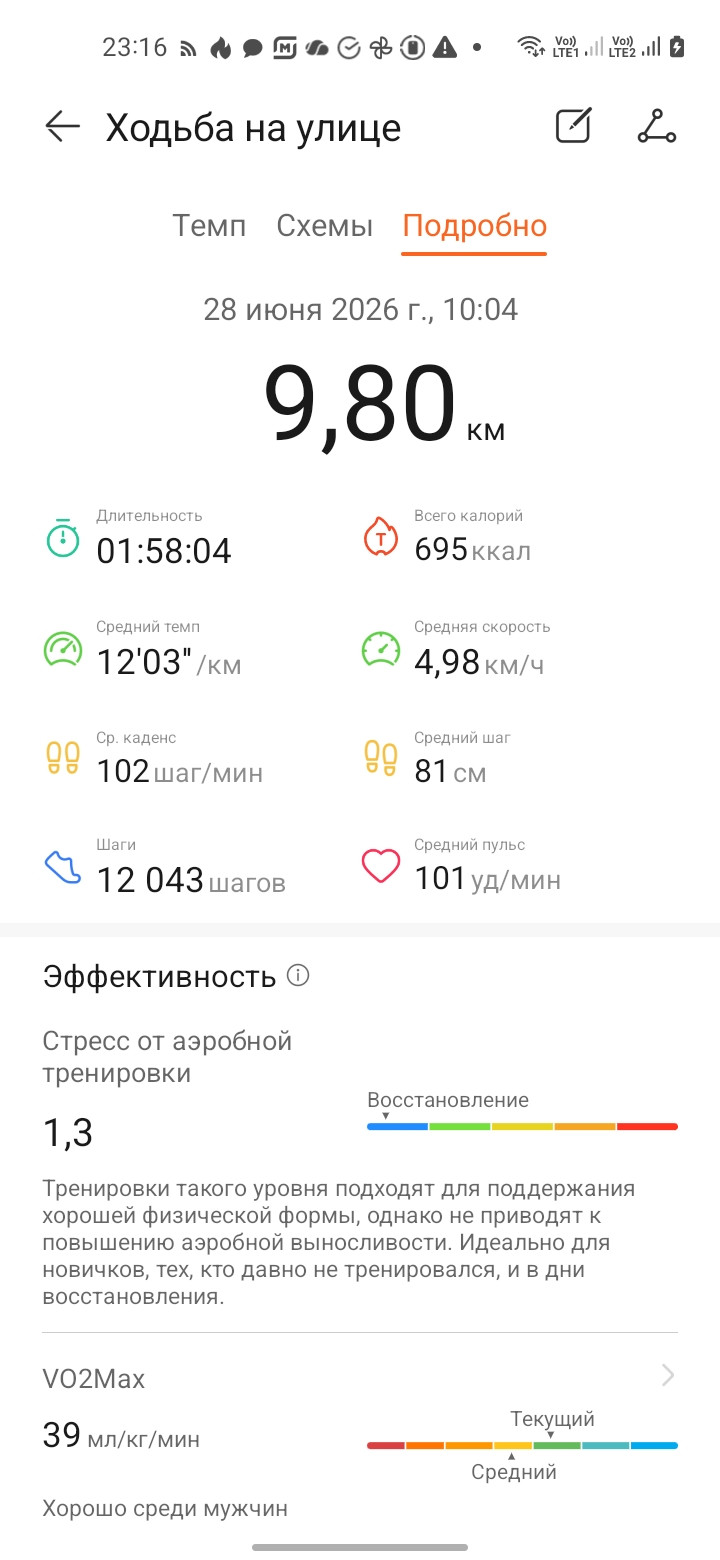Screen dimensions: 720x1560
Task: Tap the edit workout icon
Action: pyautogui.click(x=574, y=126)
